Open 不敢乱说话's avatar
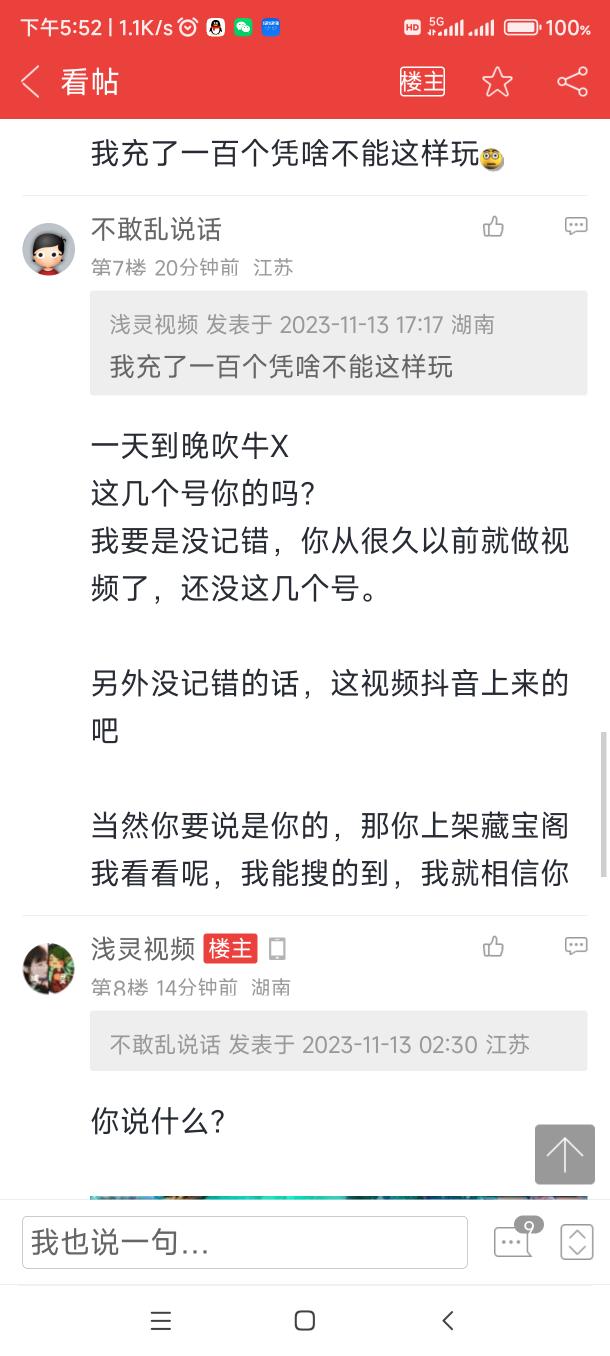610x1356 pixels. [48, 249]
